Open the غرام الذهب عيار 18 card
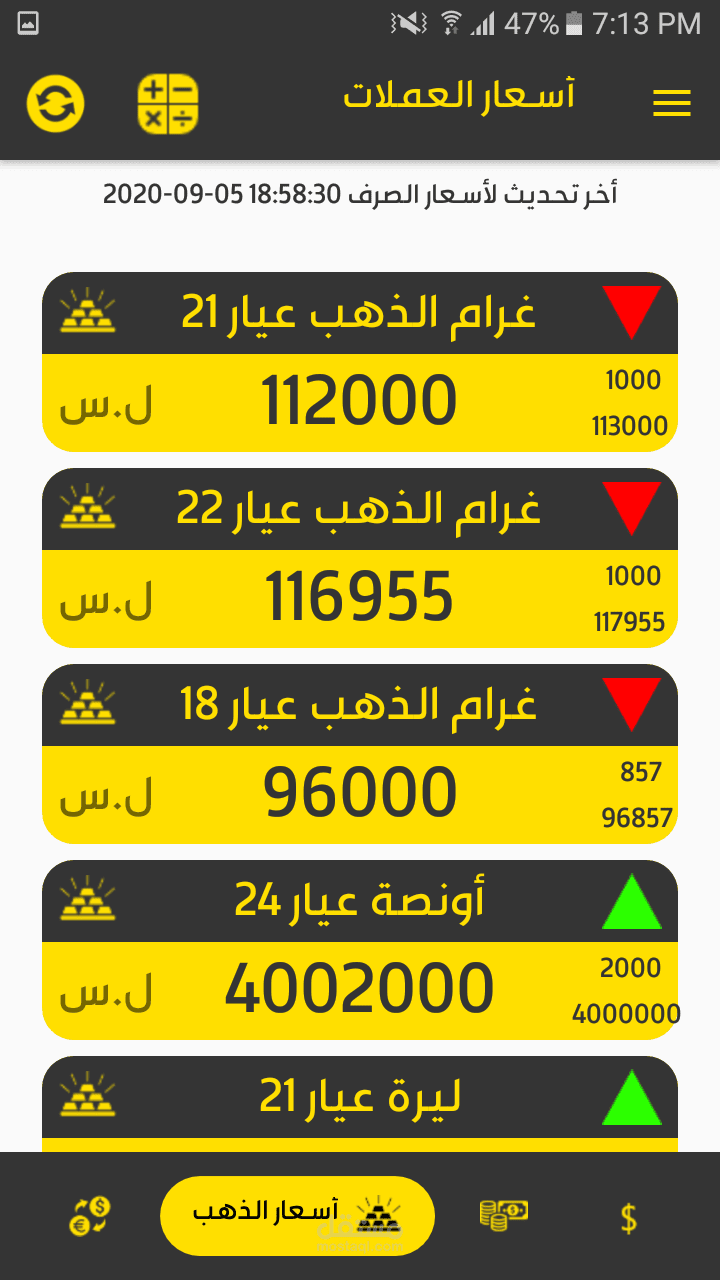Image resolution: width=720 pixels, height=1280 pixels. (x=360, y=754)
